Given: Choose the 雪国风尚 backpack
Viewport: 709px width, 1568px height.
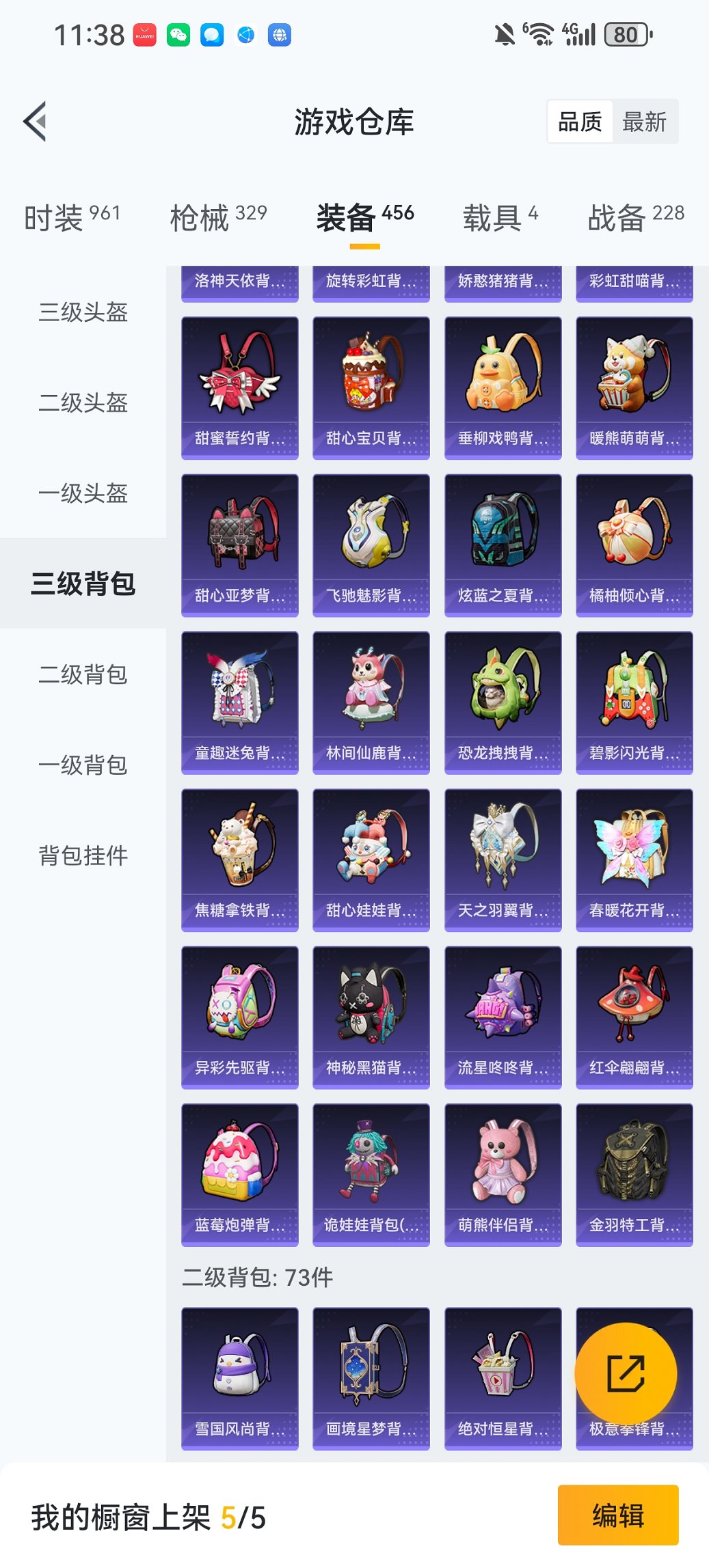Looking at the screenshot, I should coord(240,1378).
